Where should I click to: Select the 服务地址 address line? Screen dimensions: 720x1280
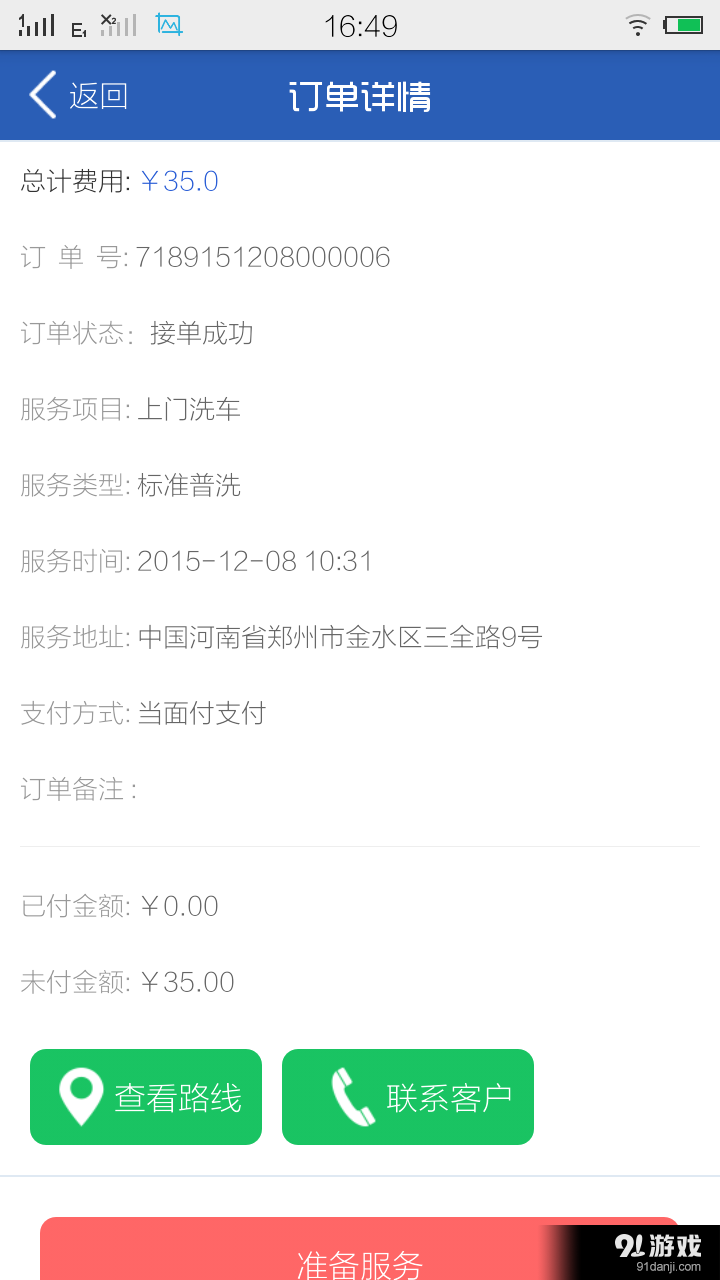click(280, 637)
